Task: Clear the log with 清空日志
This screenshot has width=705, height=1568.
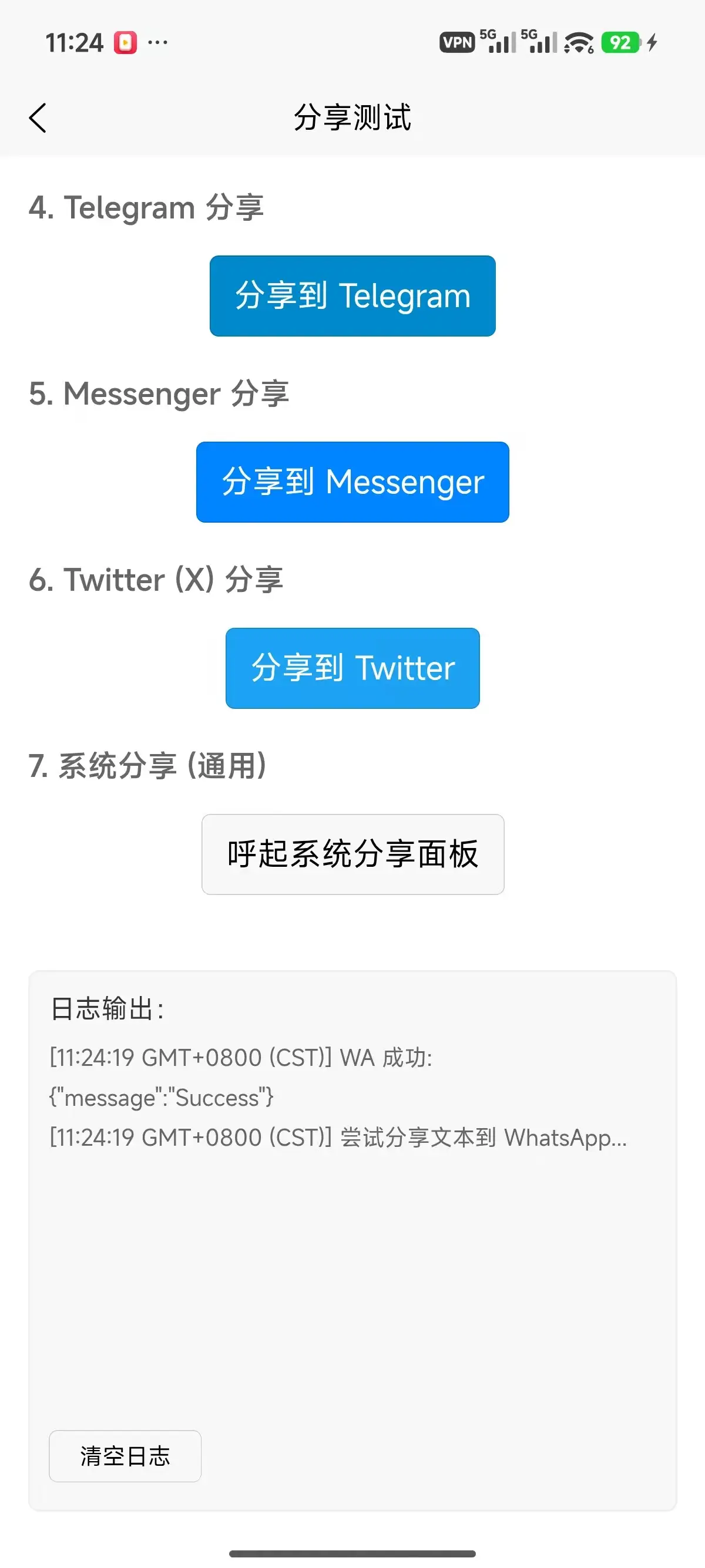Action: (x=125, y=1456)
